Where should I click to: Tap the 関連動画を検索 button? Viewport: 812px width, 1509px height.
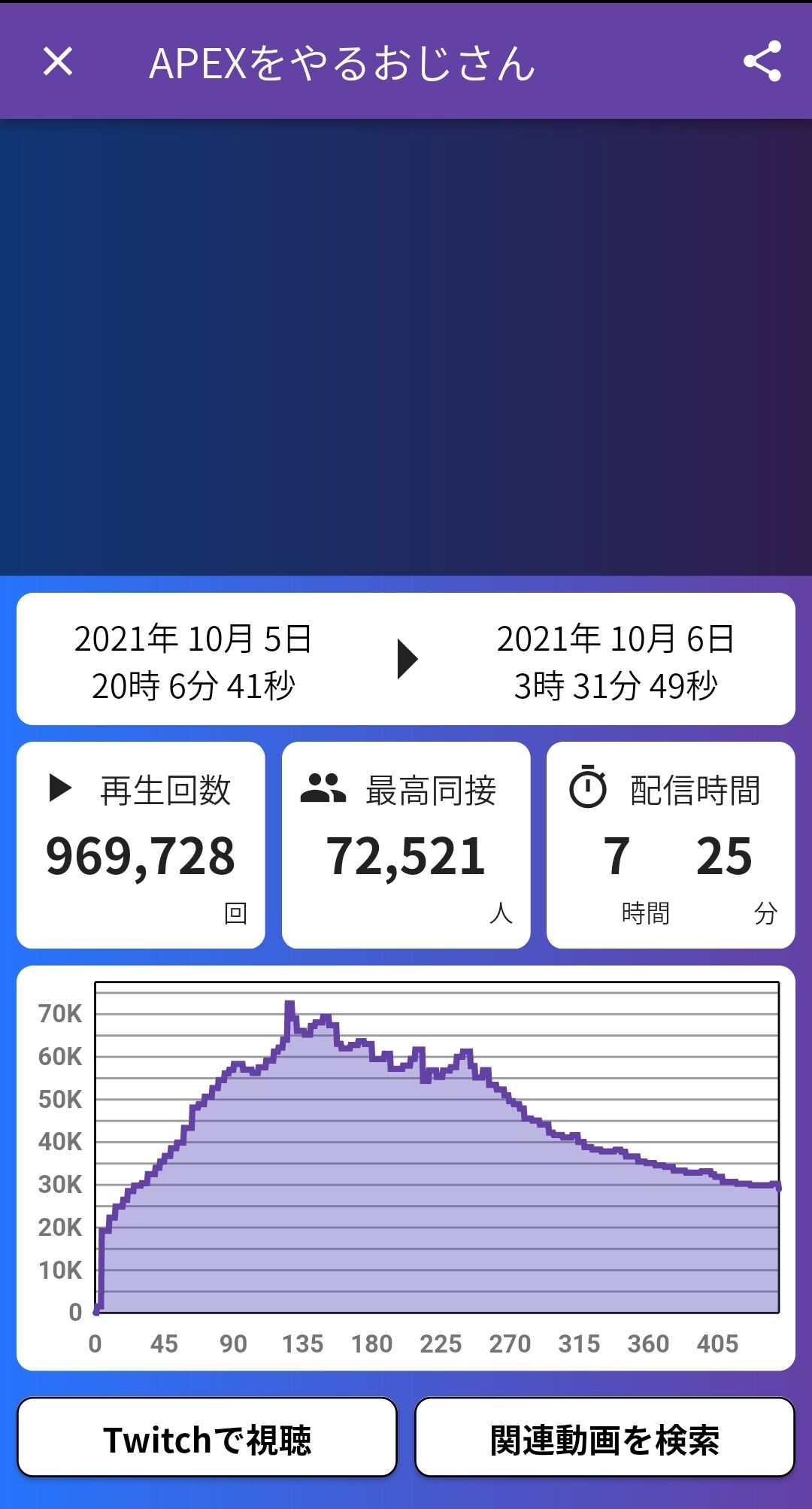click(604, 1438)
